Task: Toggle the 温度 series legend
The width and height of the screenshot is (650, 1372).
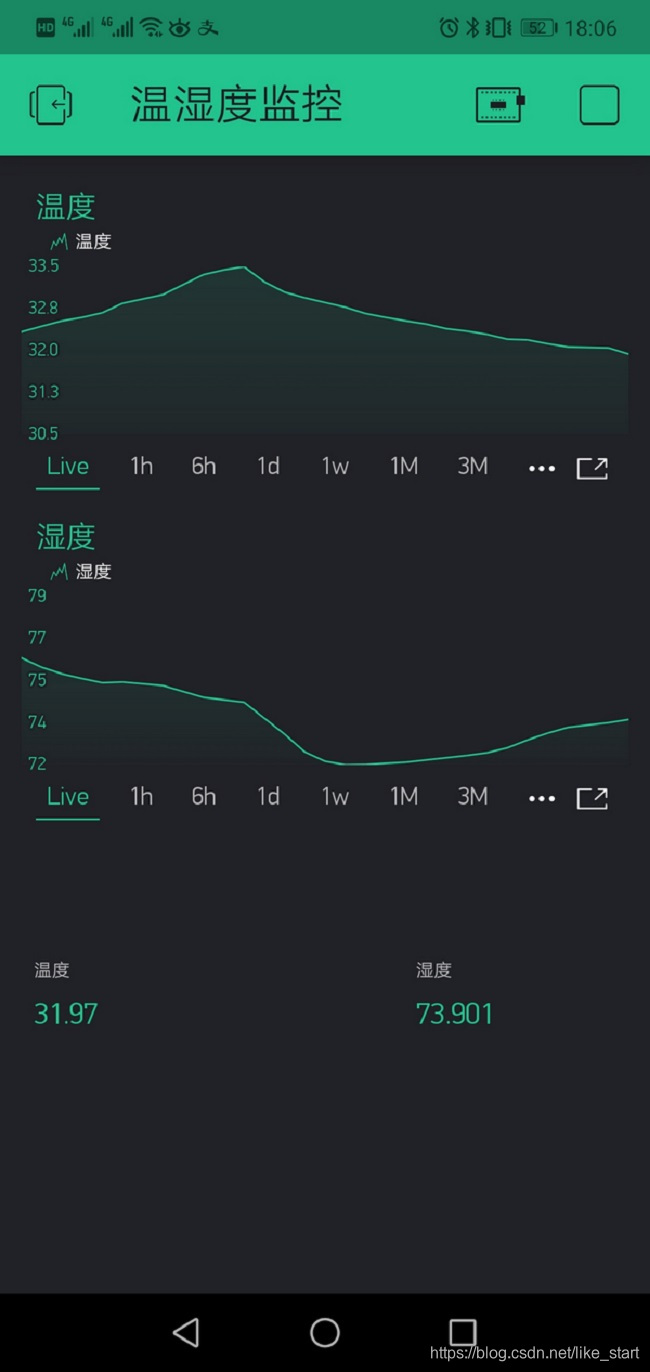Action: (x=81, y=241)
